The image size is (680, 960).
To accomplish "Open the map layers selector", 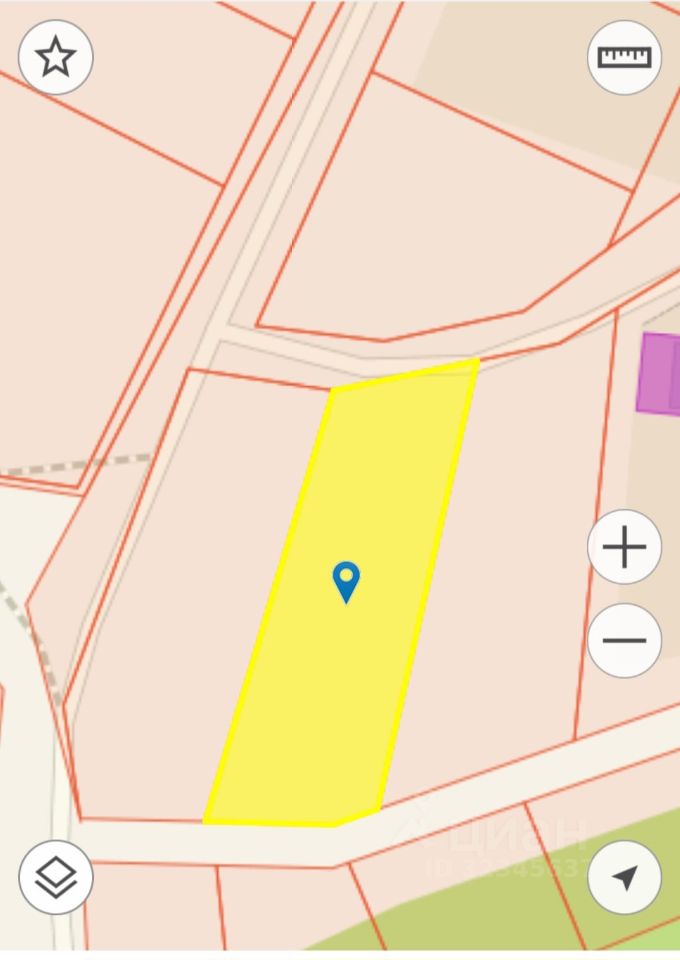I will pyautogui.click(x=56, y=877).
